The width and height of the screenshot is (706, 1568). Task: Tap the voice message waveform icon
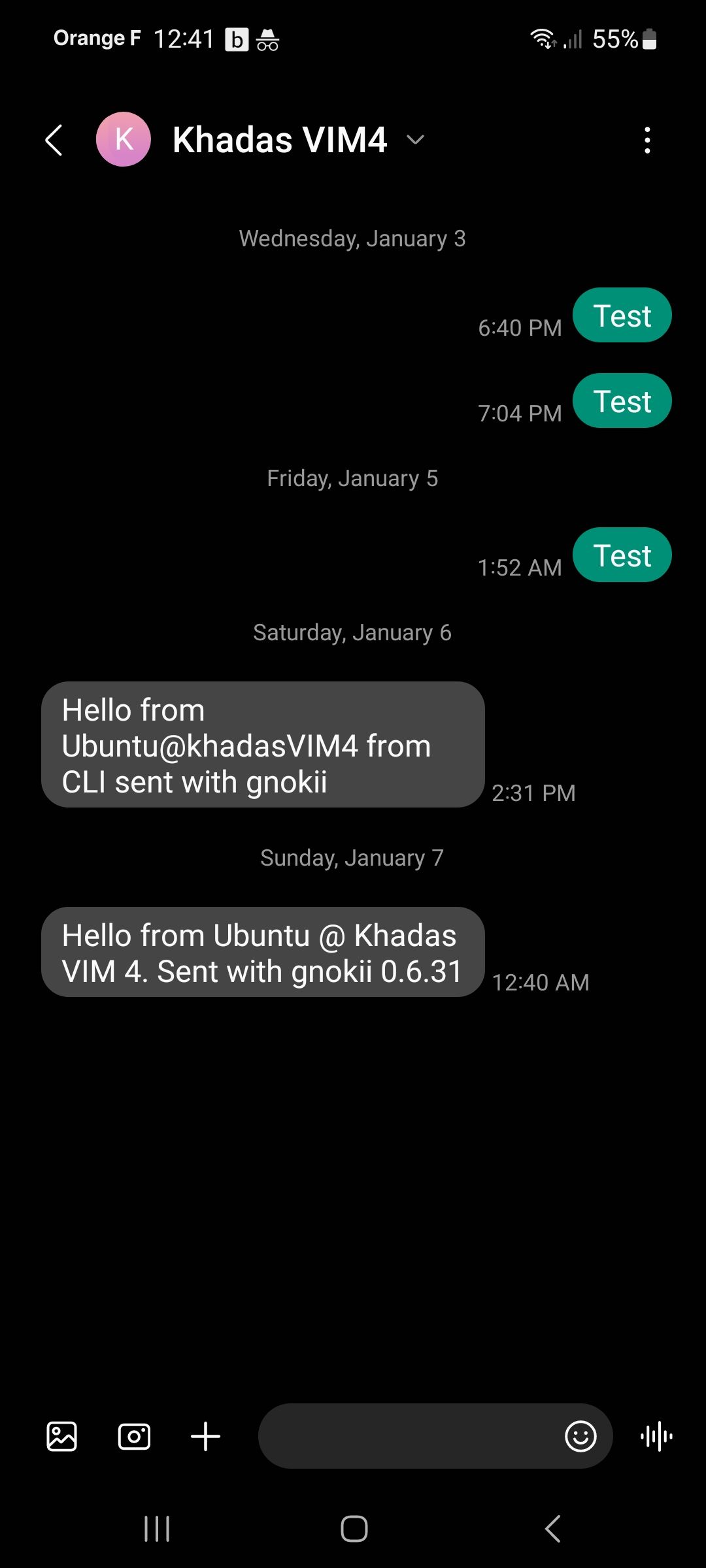(656, 1437)
